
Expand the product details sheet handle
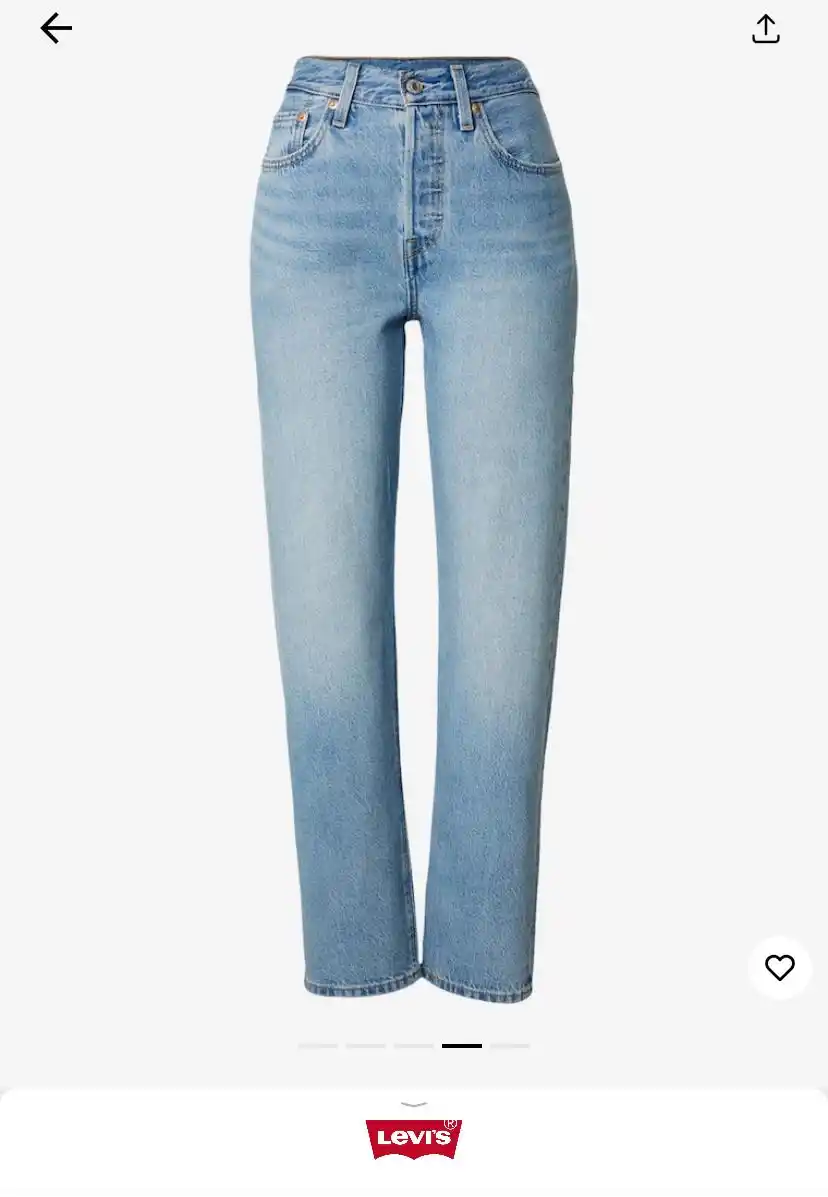[x=414, y=1104]
